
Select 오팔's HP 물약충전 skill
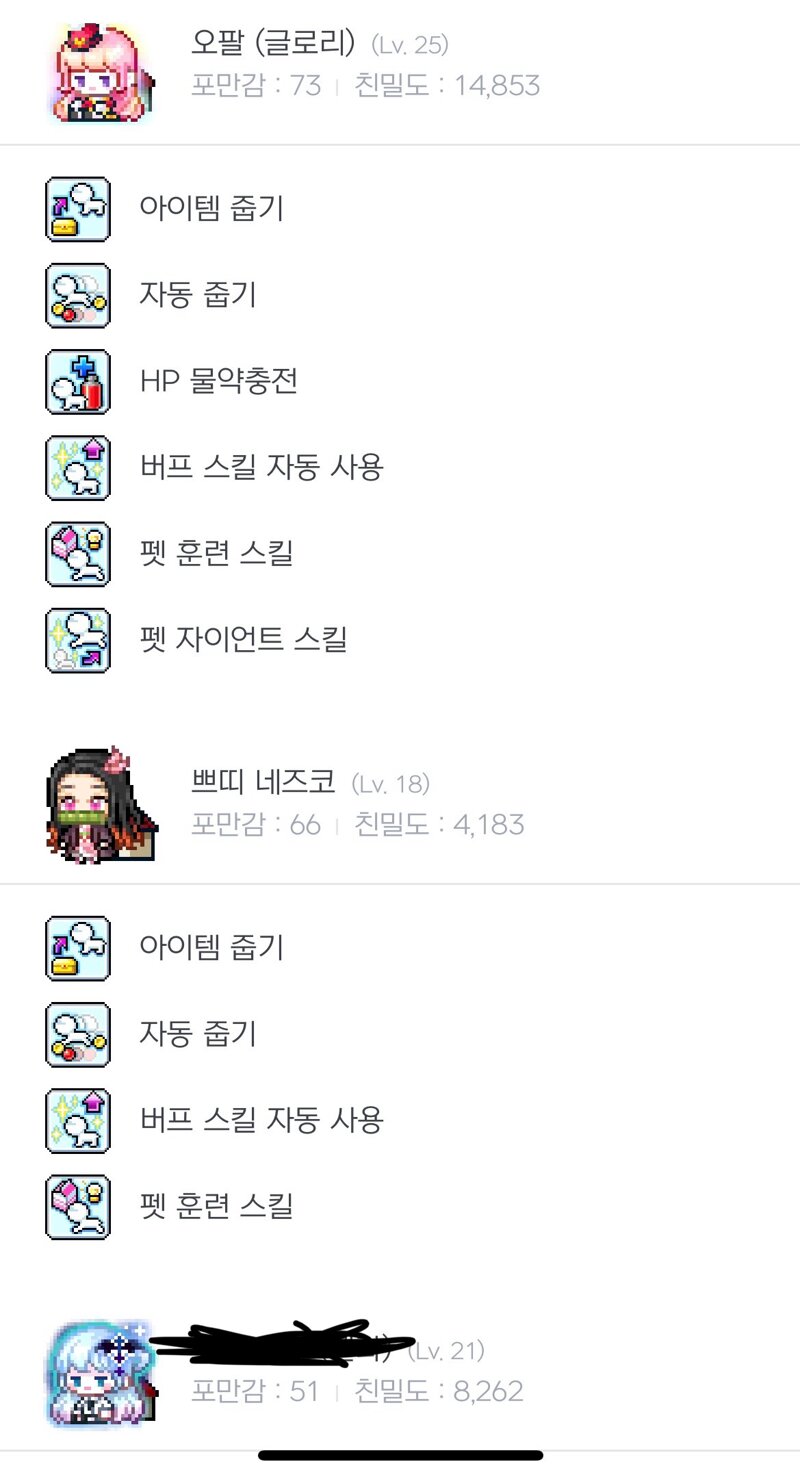click(218, 382)
